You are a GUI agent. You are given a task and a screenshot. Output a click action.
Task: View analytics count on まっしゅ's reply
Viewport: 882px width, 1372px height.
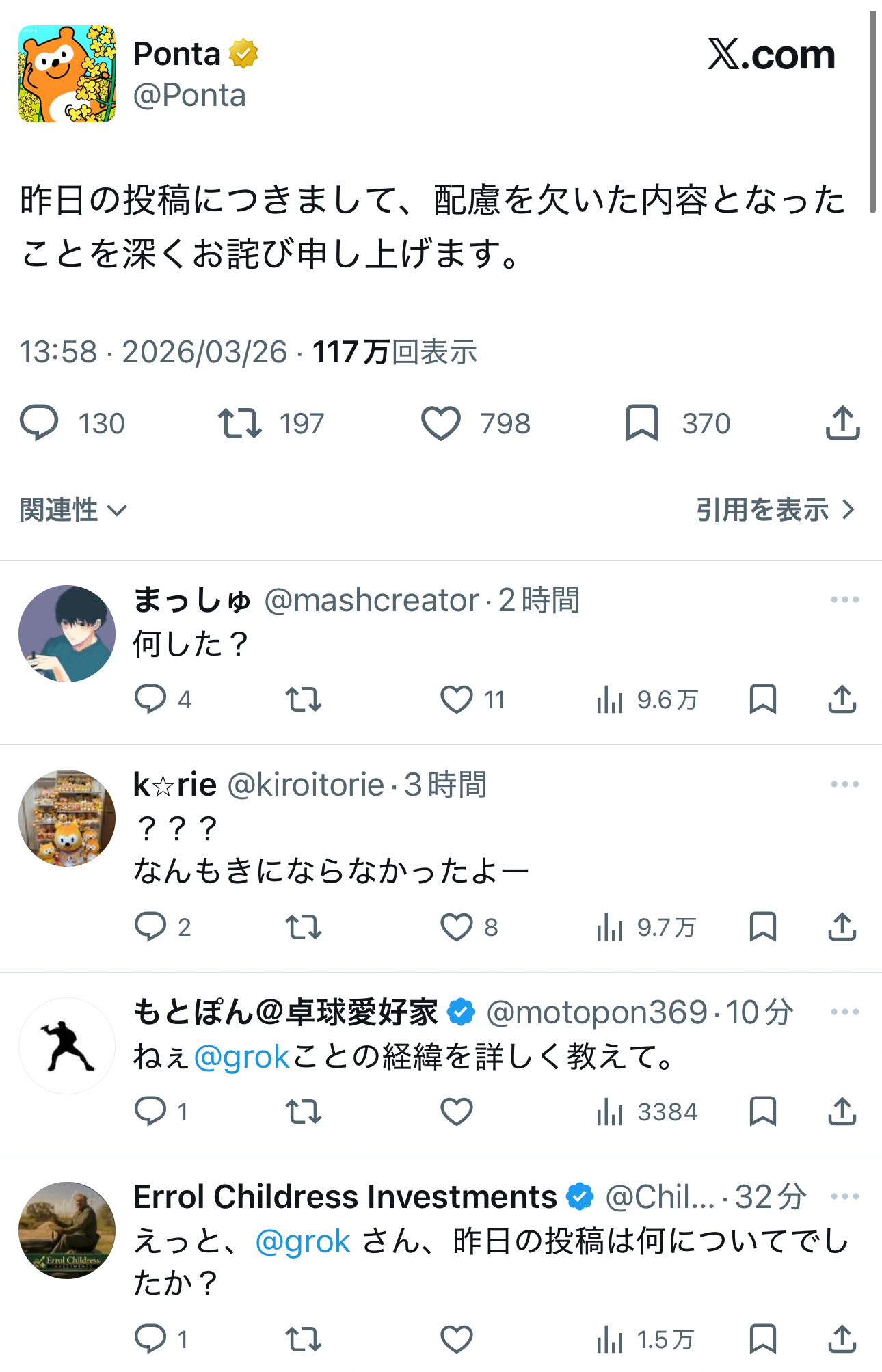pos(647,699)
